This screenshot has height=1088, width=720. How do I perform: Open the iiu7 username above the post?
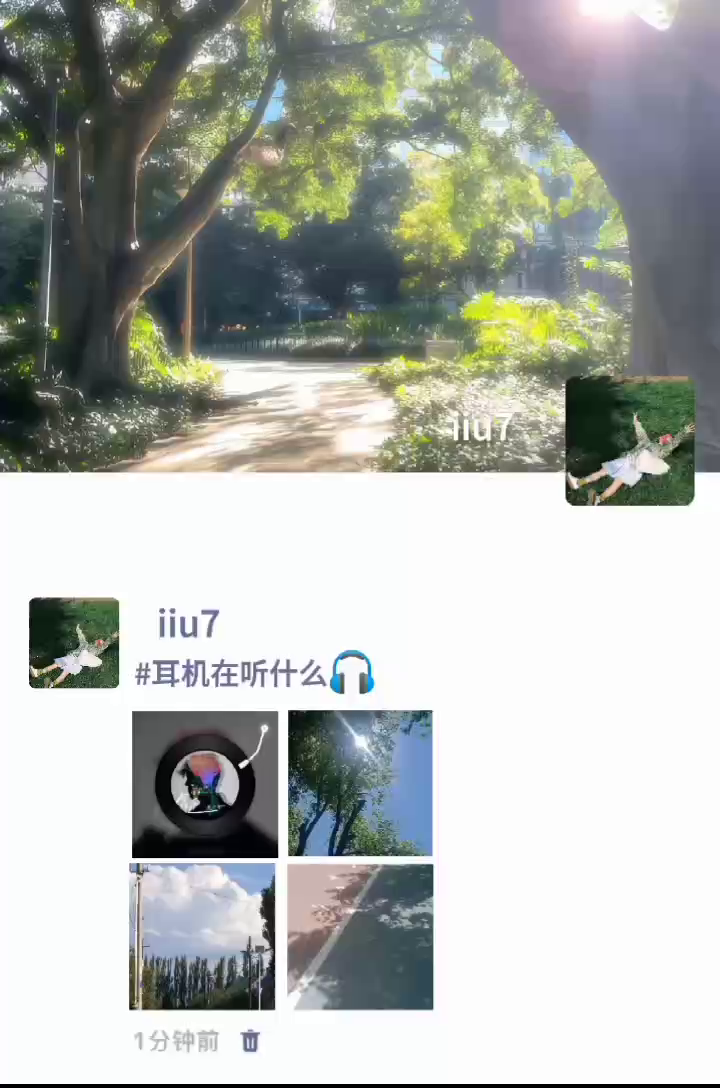click(x=188, y=624)
